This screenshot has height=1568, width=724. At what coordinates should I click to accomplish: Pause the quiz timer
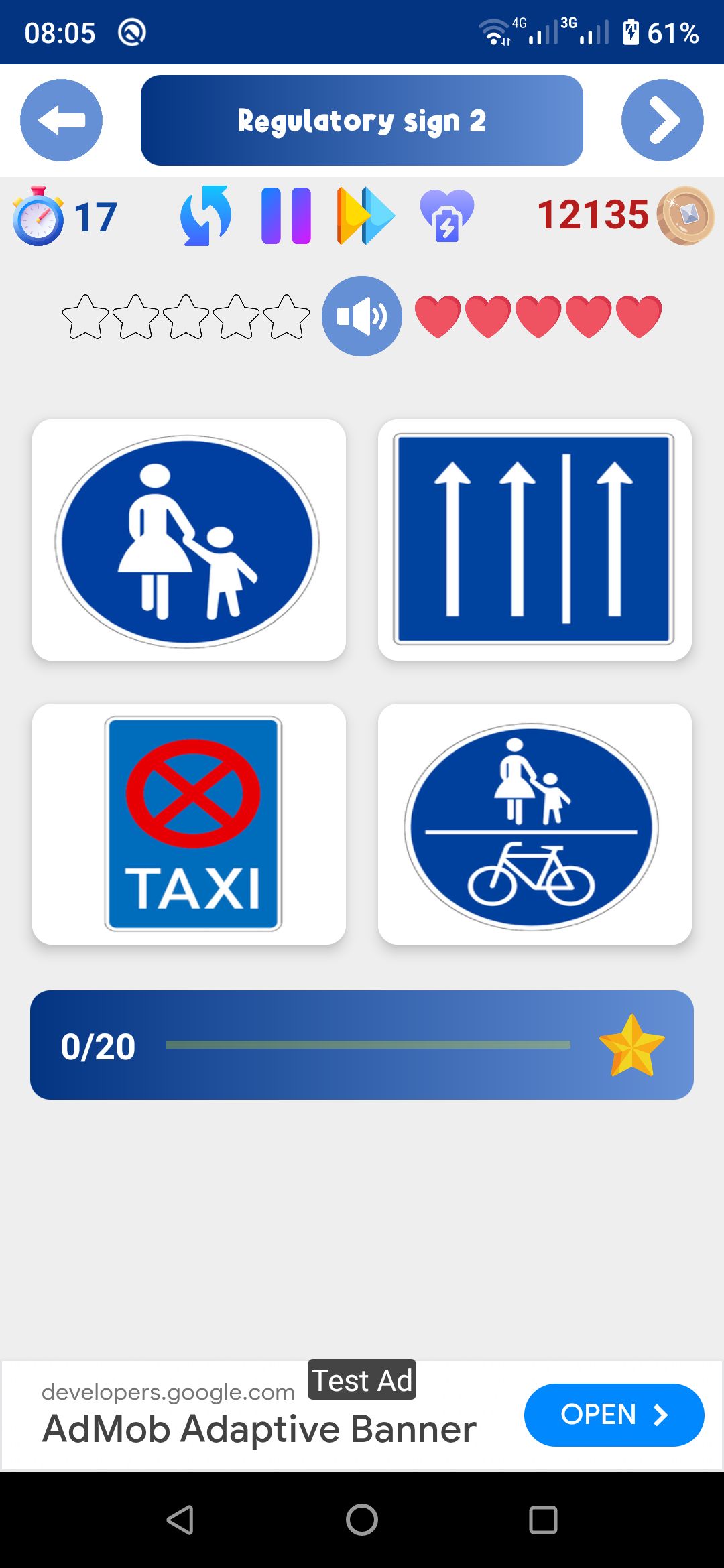coord(286,216)
